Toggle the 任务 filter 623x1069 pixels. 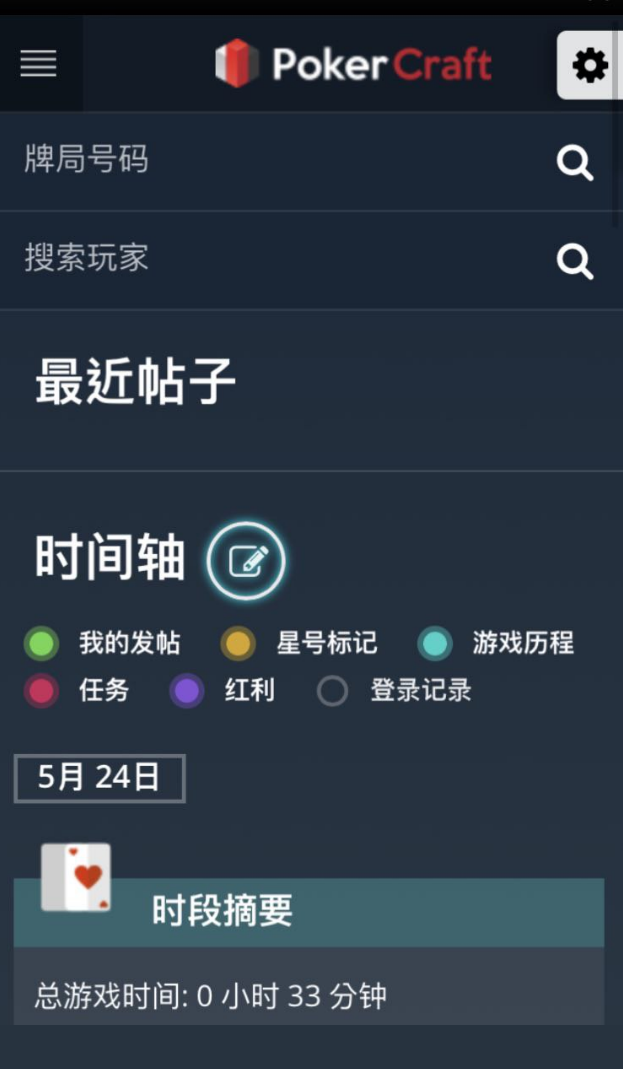(x=41, y=691)
